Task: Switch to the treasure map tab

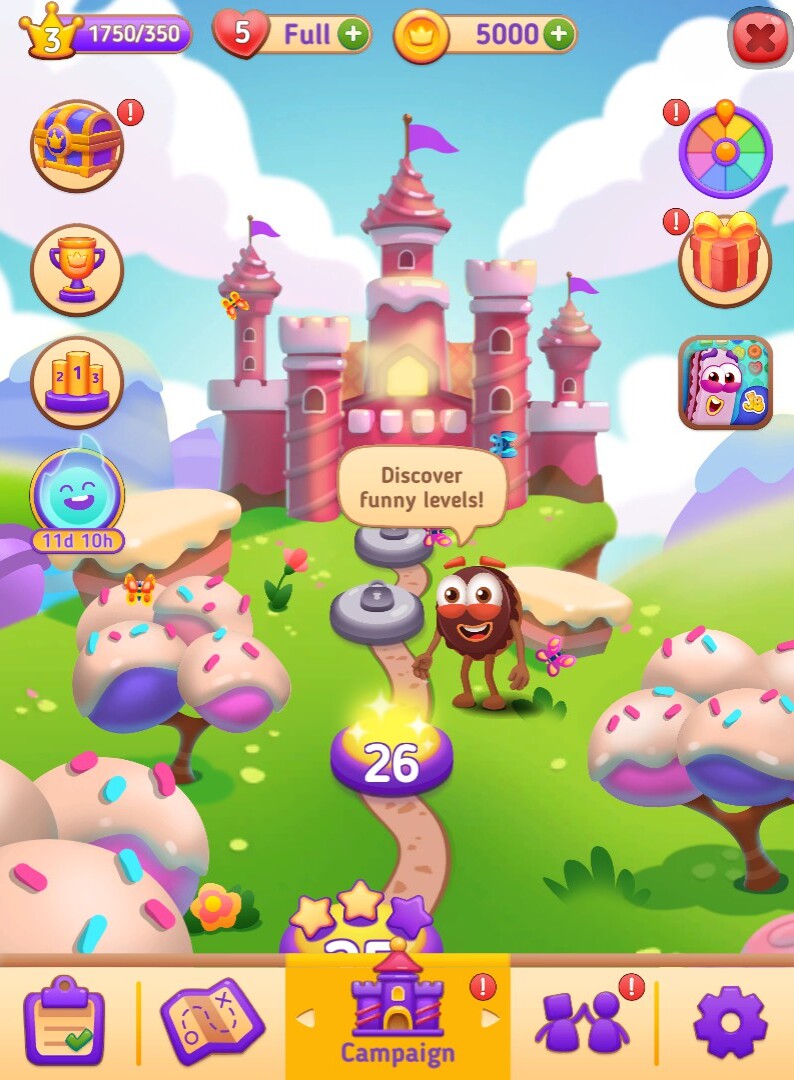Action: [211, 1020]
